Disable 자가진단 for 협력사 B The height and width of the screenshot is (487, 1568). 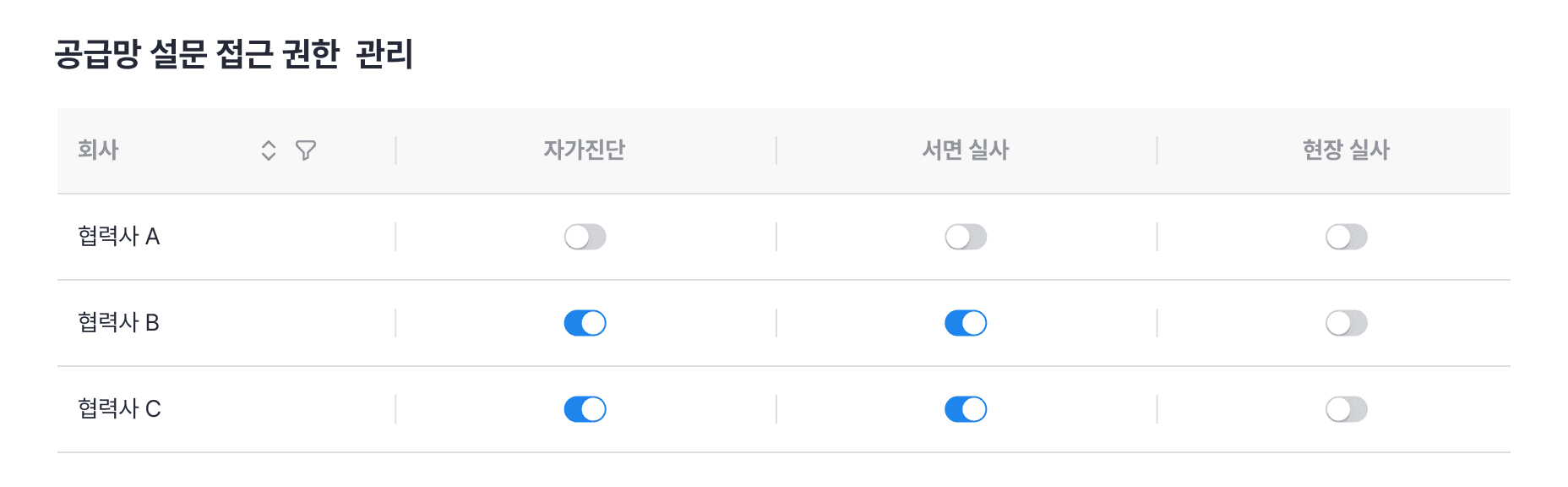[x=585, y=323]
